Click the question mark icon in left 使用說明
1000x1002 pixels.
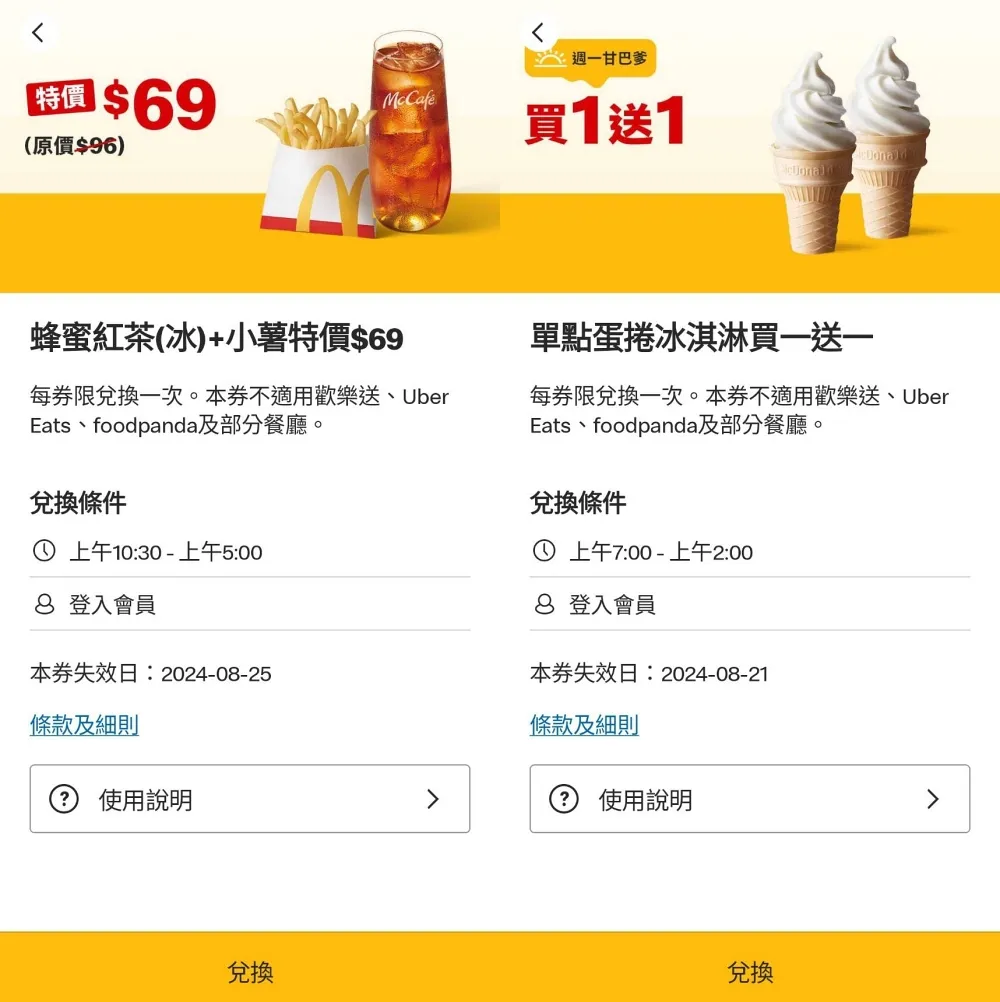64,799
